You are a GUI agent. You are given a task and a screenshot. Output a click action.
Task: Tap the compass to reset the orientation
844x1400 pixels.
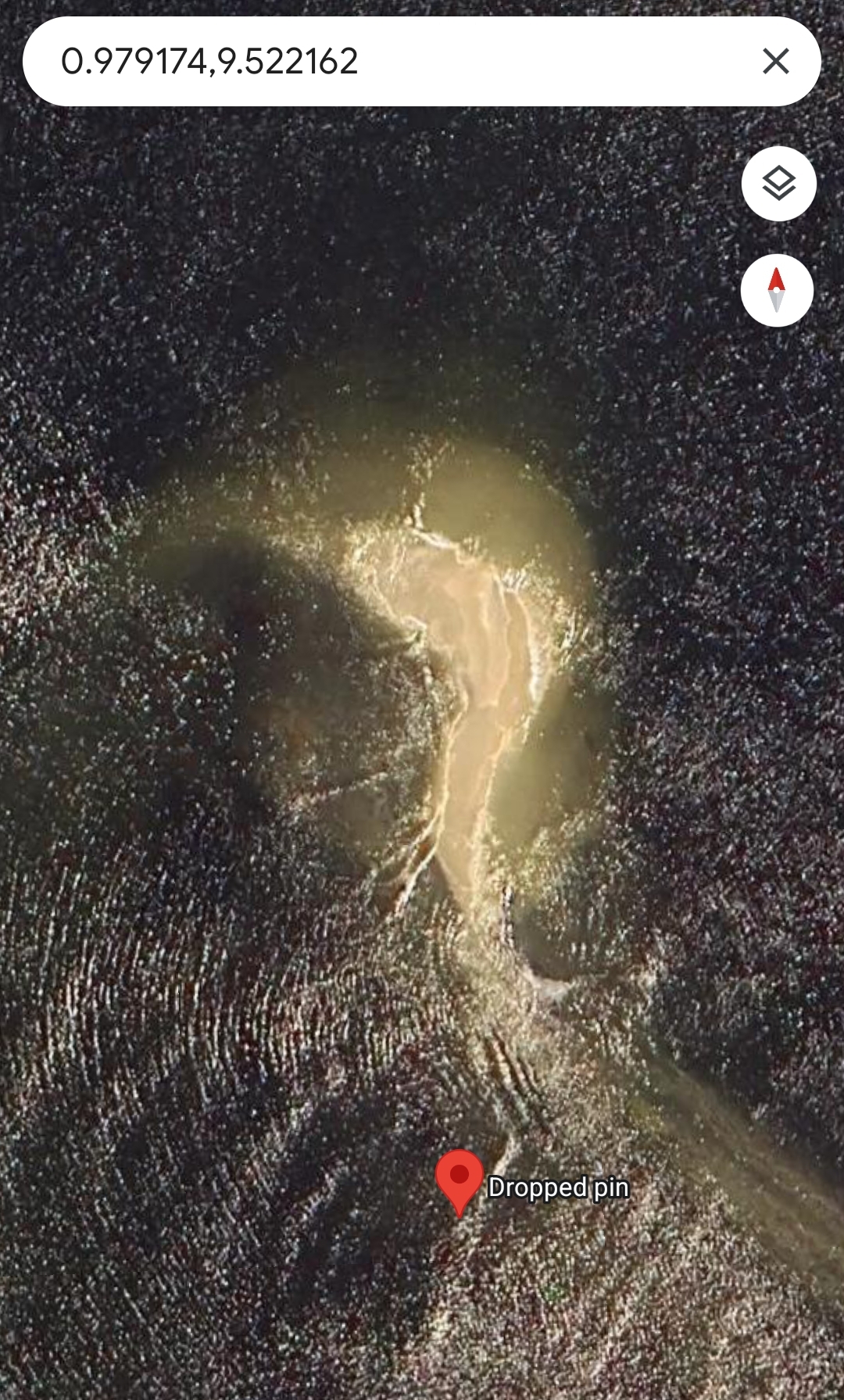777,290
